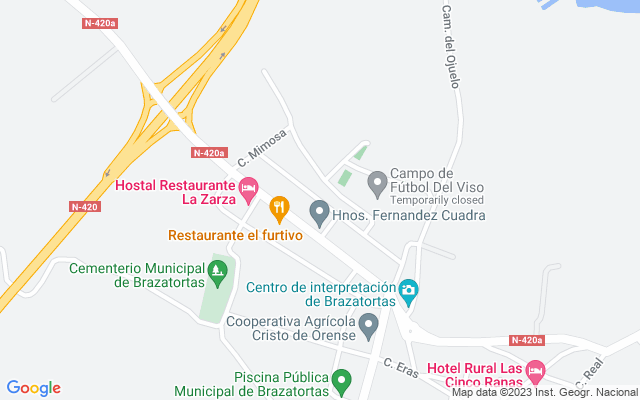Open the Hostal Restaurante La Zarza pin
640x400 pixels.
248,191
